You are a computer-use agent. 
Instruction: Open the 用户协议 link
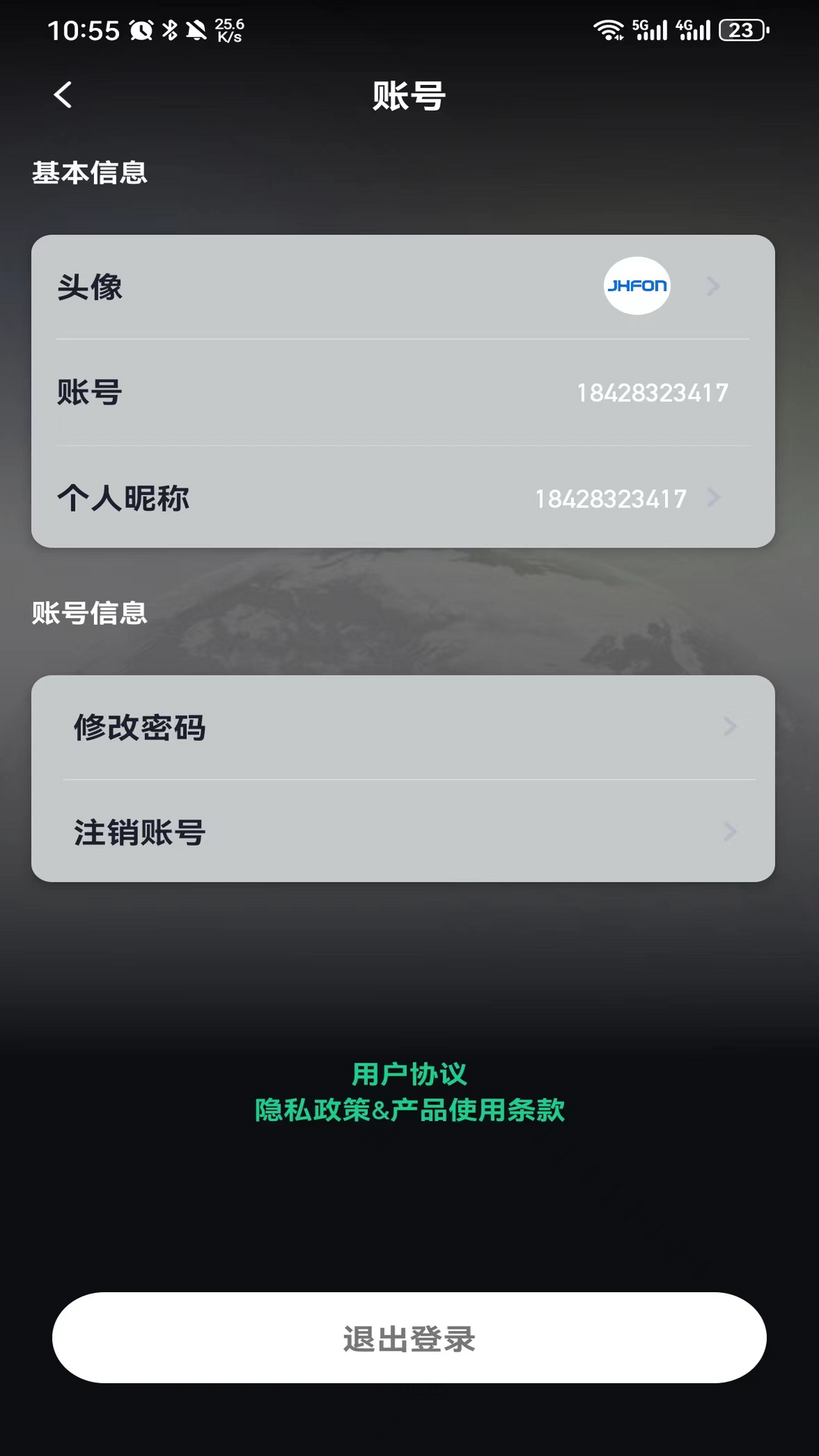(x=409, y=1074)
